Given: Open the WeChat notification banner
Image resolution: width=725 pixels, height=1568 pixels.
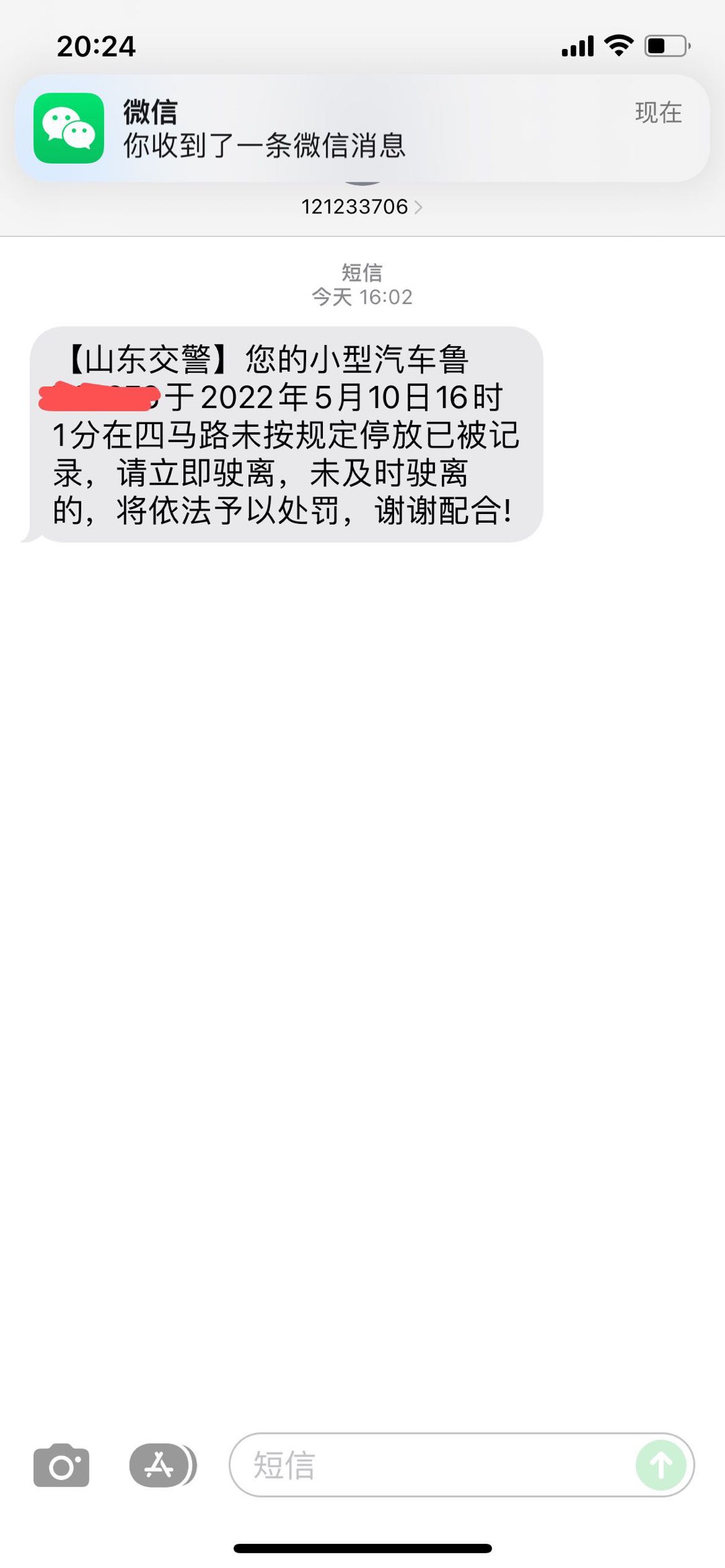Looking at the screenshot, I should [x=362, y=128].
